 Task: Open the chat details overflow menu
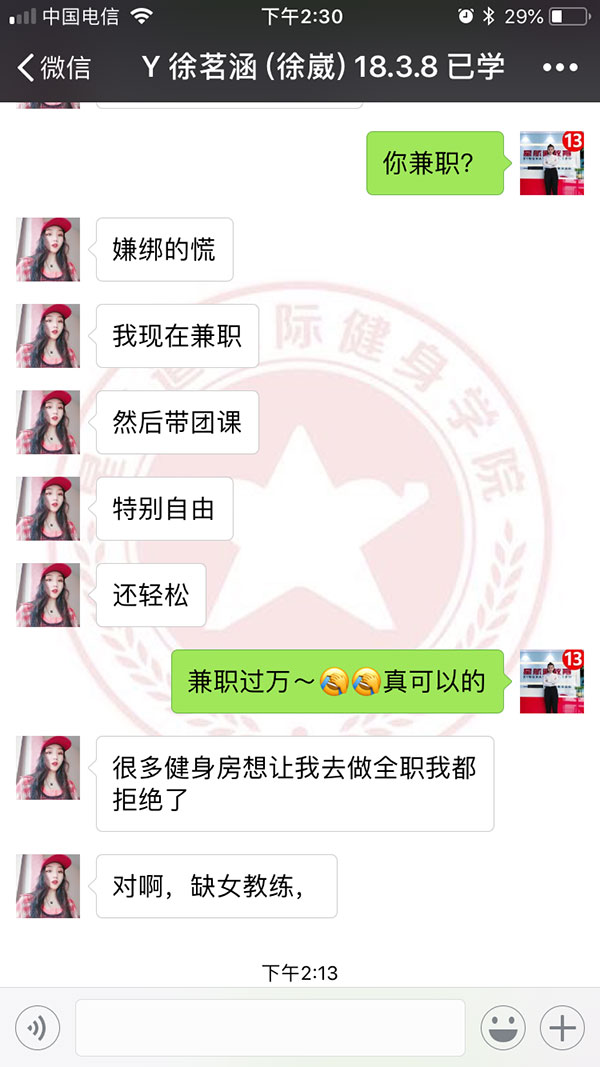560,68
